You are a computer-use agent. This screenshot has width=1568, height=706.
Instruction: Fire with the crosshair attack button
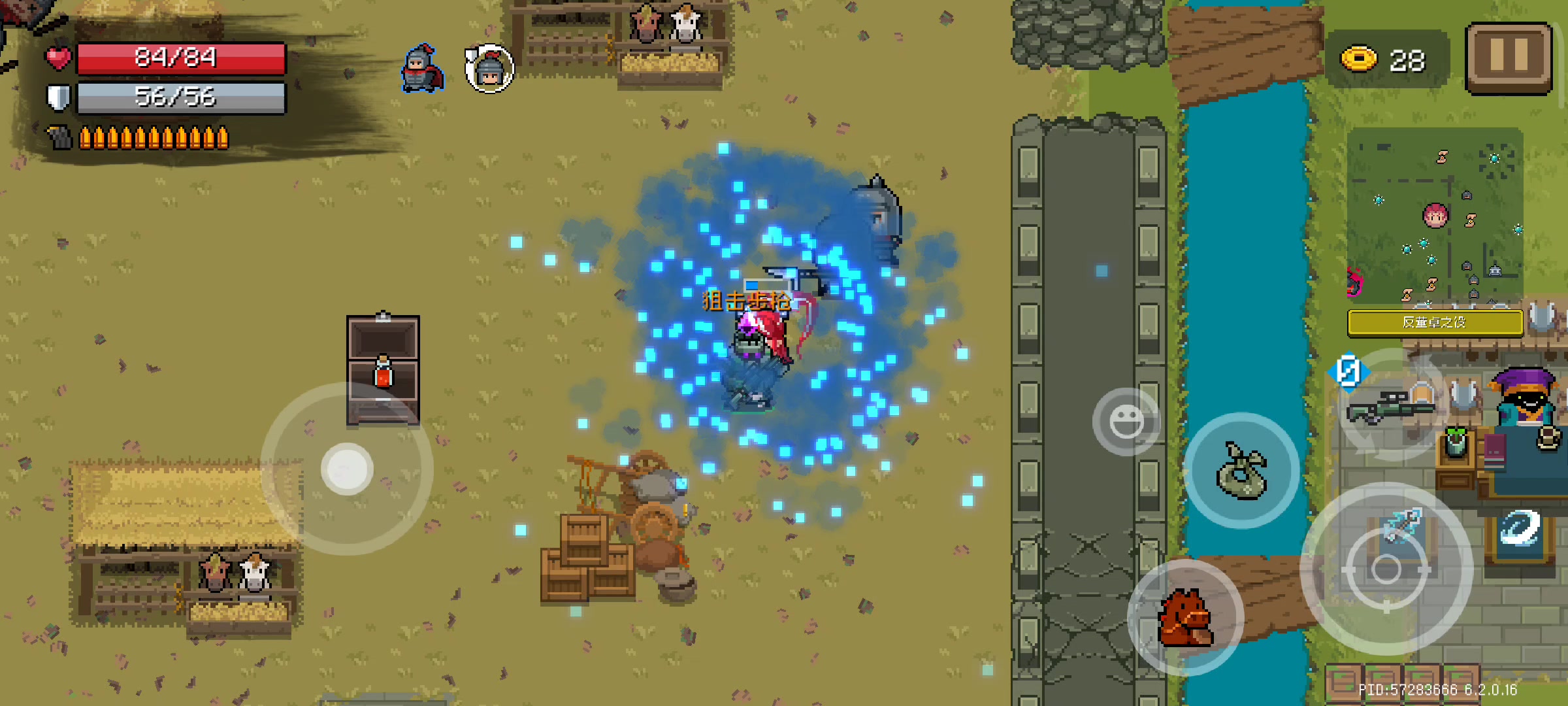1386,569
